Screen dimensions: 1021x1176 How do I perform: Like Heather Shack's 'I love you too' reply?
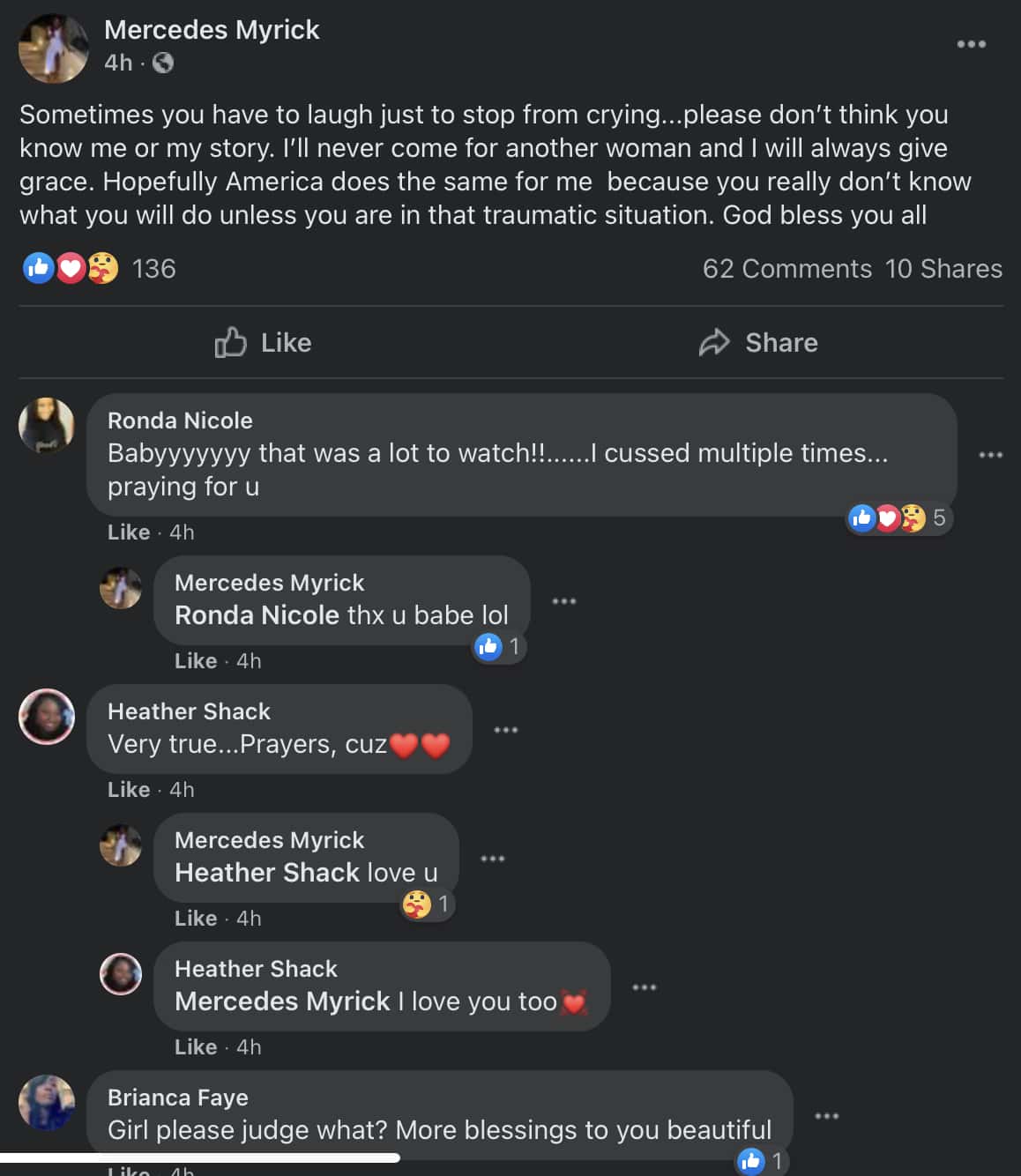[195, 1047]
